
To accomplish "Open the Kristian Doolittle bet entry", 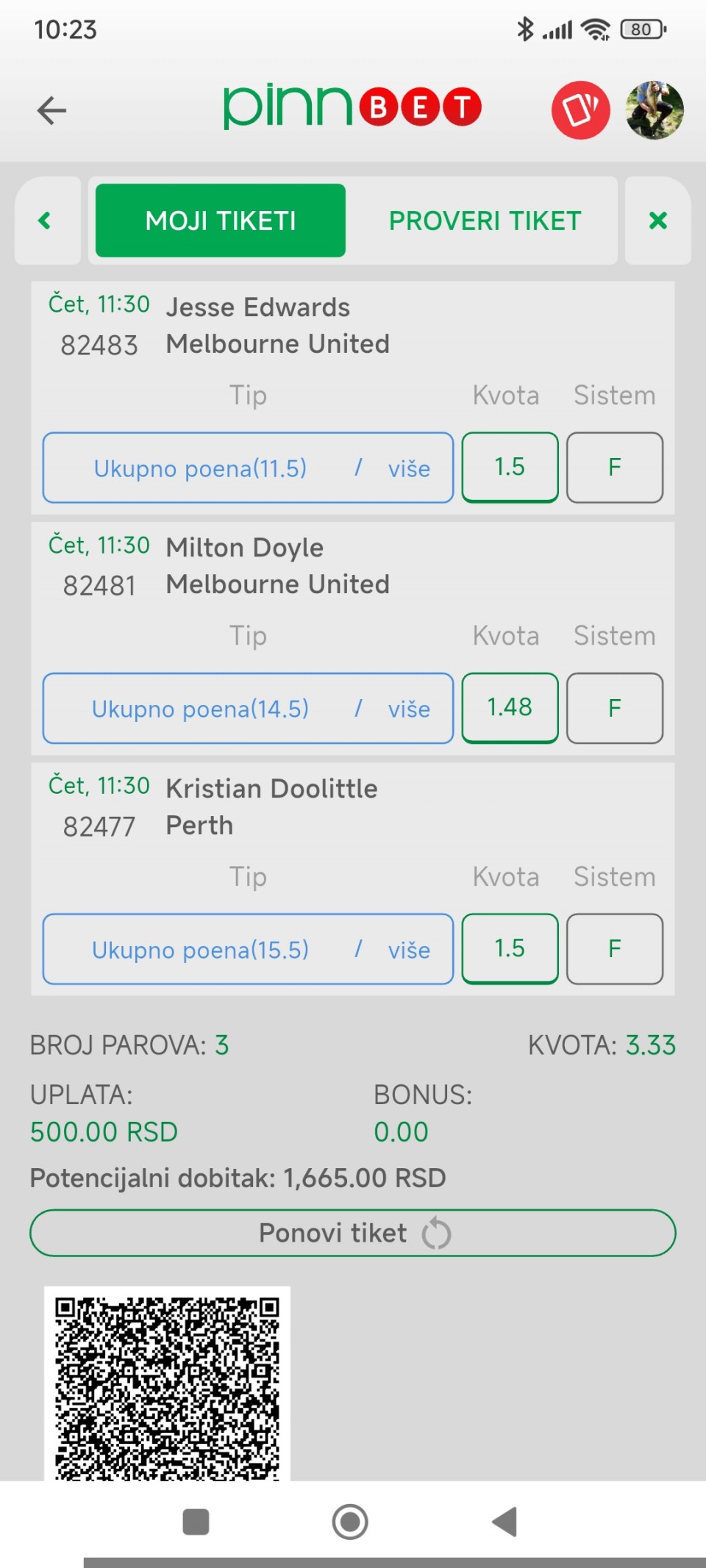I will pos(272,806).
